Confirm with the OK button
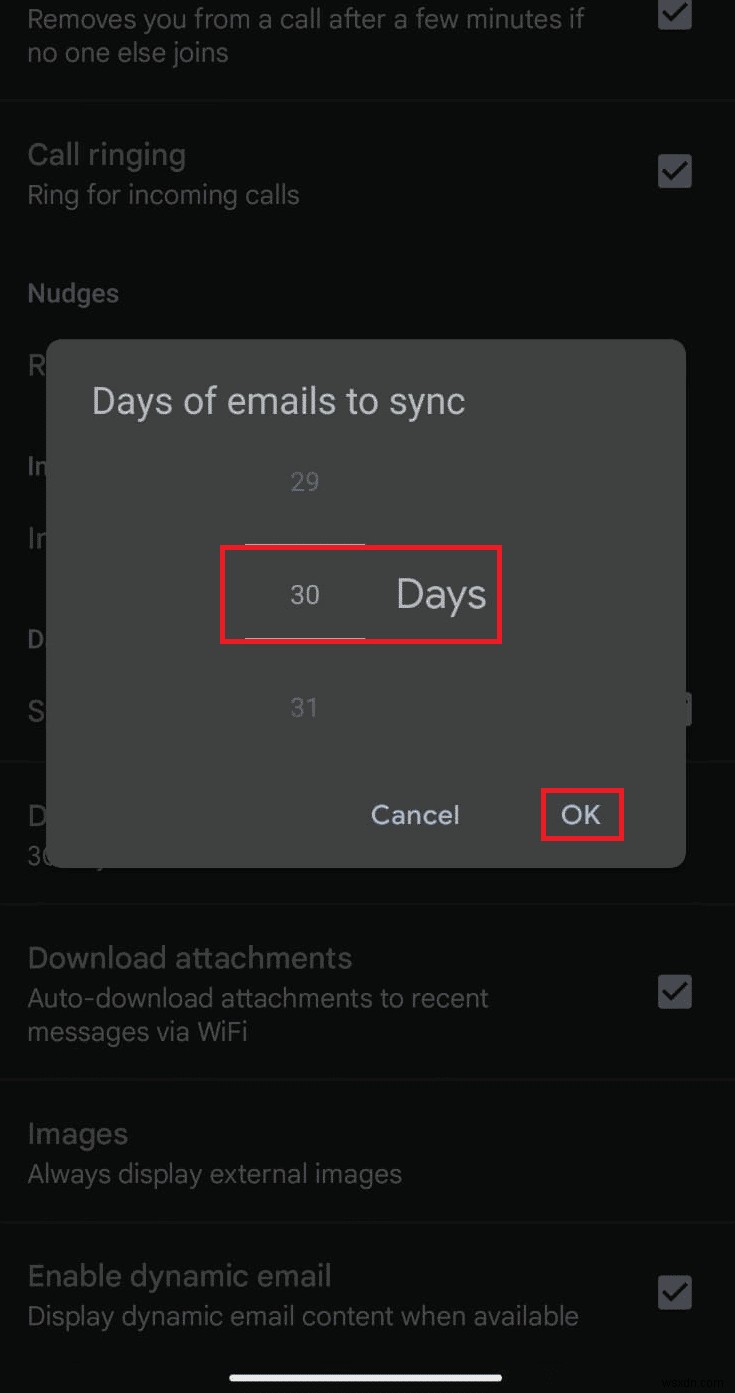The image size is (735, 1393). [581, 815]
